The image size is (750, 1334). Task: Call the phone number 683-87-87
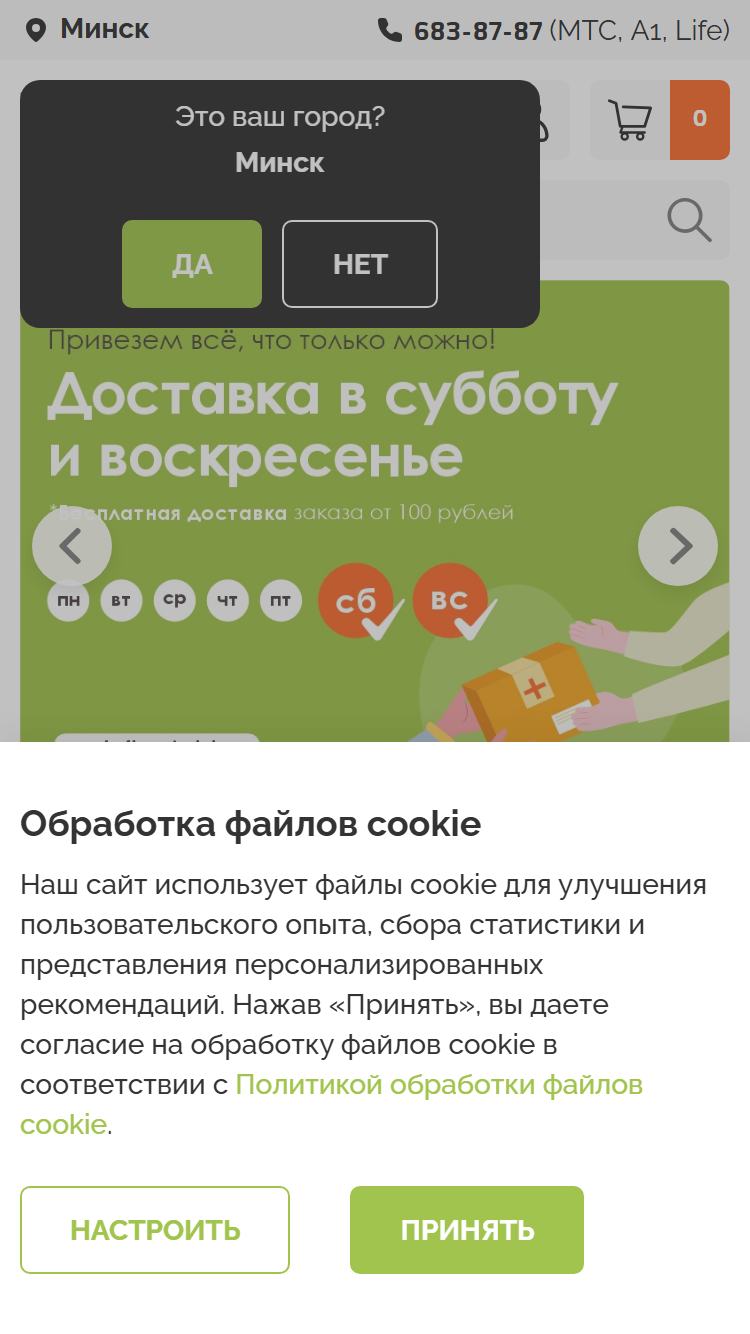(x=478, y=31)
